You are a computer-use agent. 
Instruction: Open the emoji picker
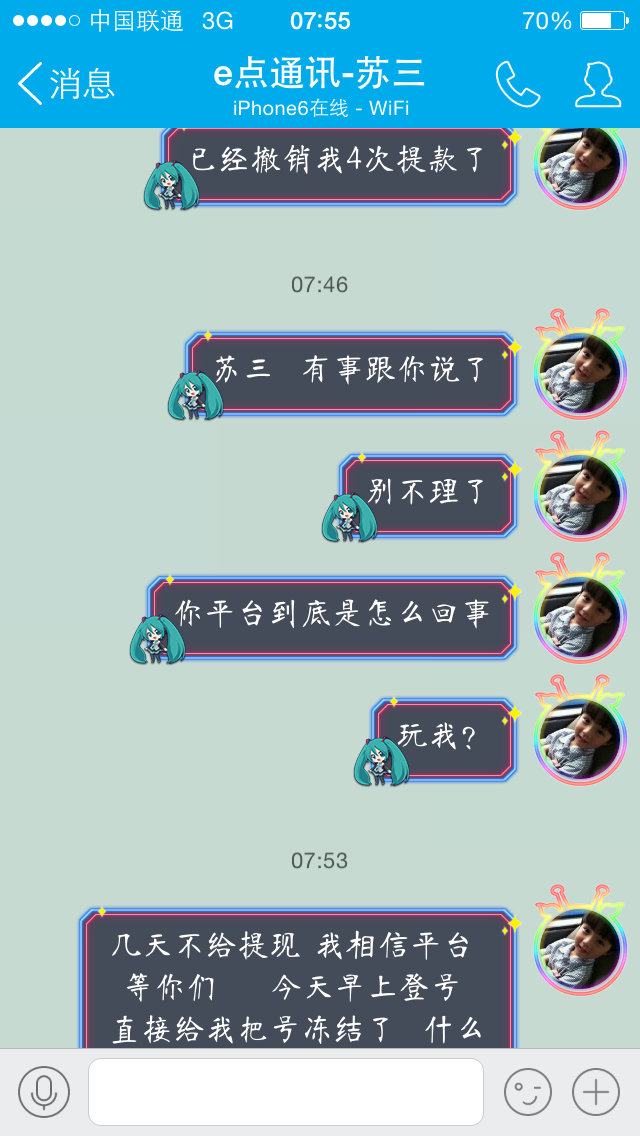pos(528,1092)
